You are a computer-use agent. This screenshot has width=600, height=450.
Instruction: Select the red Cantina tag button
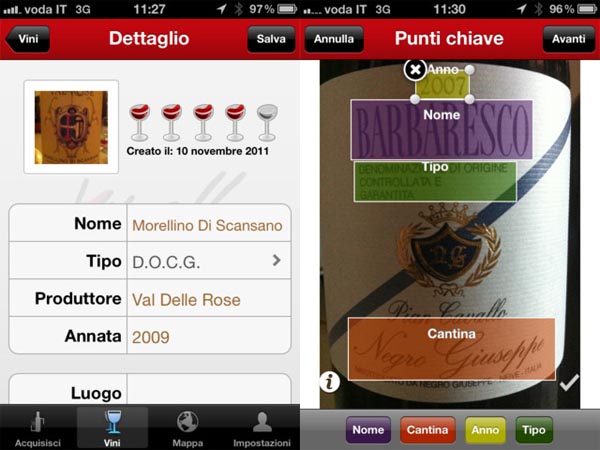click(x=428, y=431)
